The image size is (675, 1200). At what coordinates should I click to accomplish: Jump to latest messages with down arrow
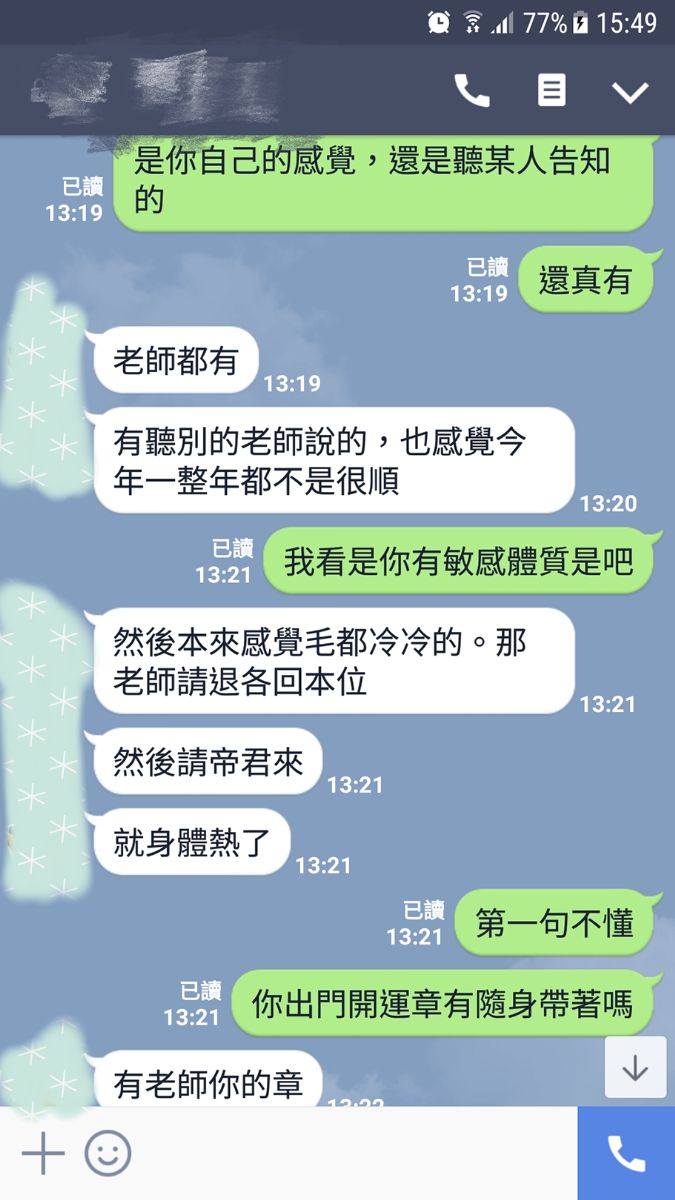(x=635, y=1068)
